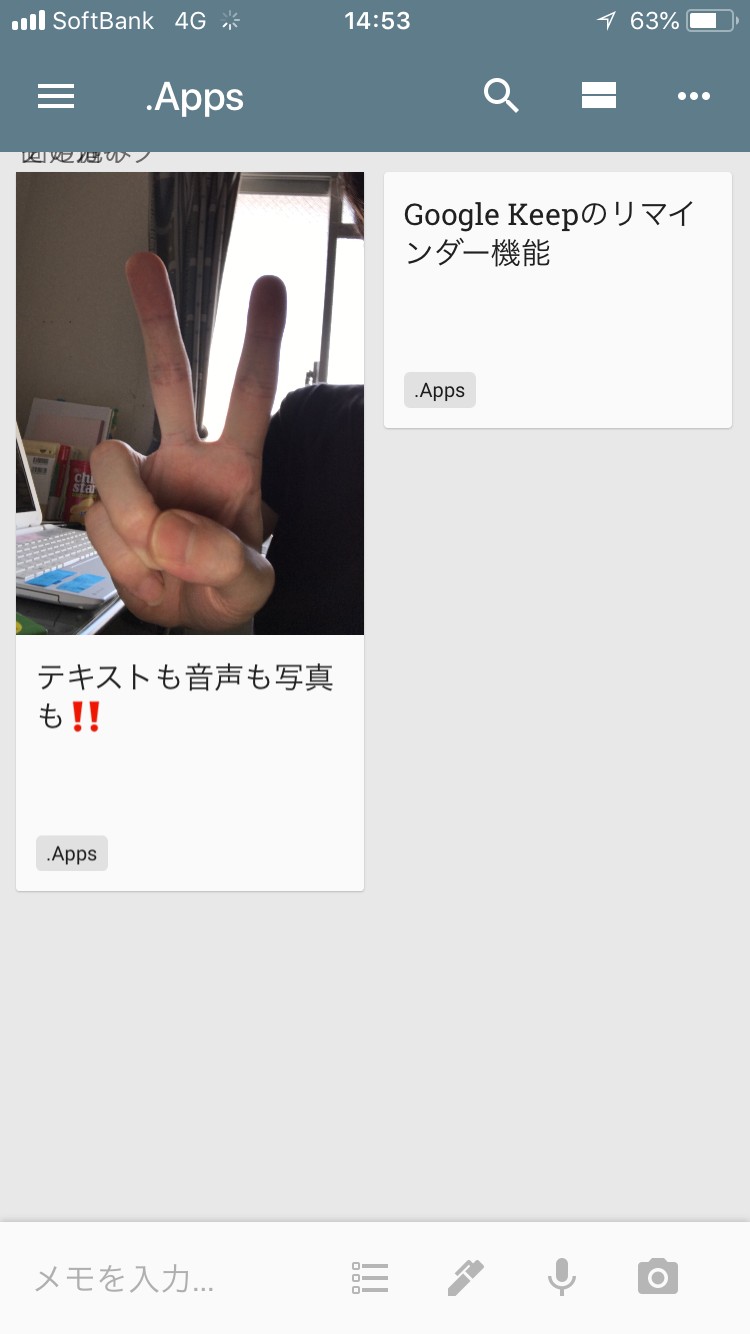Open the hamburger navigation drawer
The image size is (750, 1334).
56,96
